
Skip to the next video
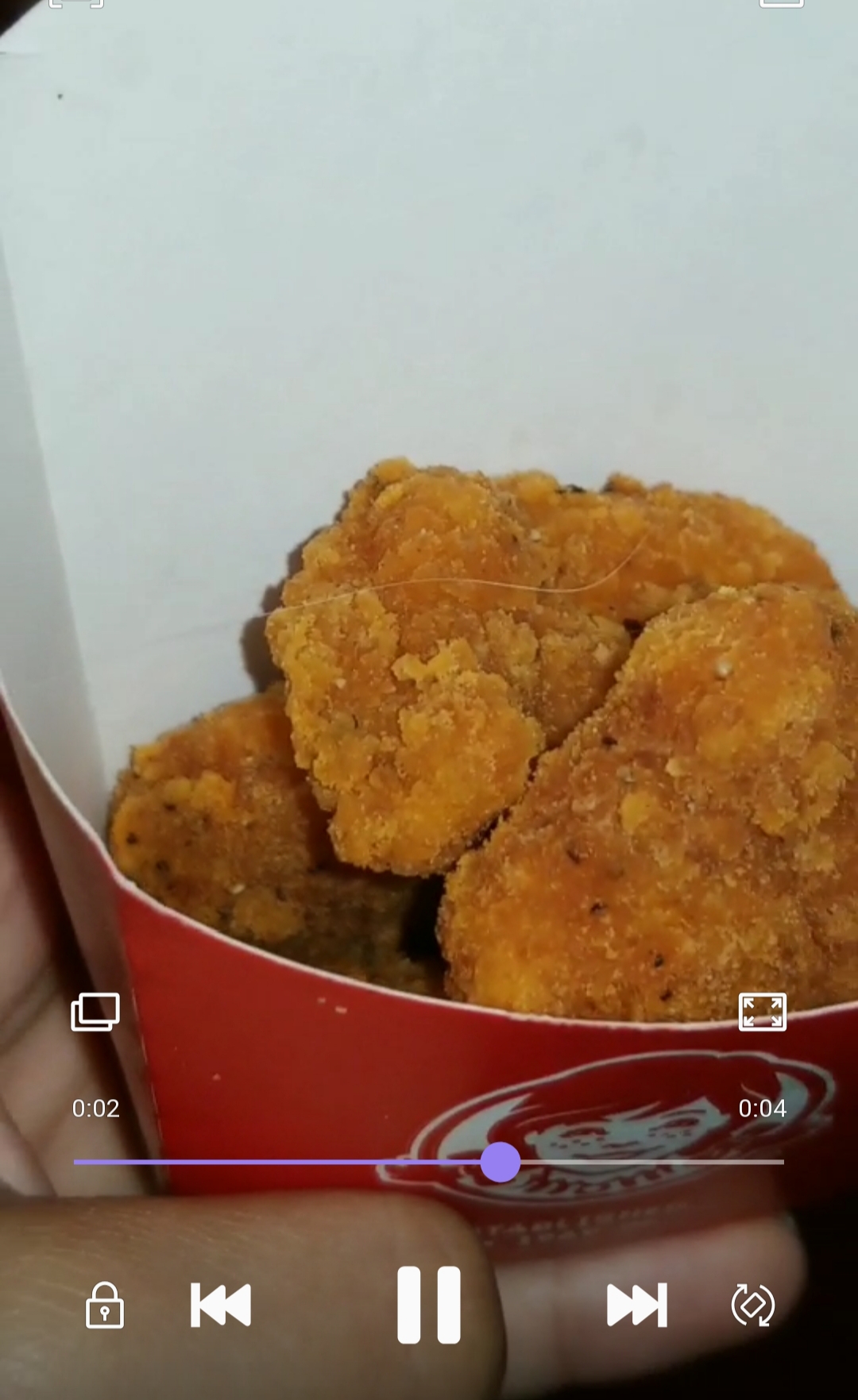click(x=636, y=1305)
